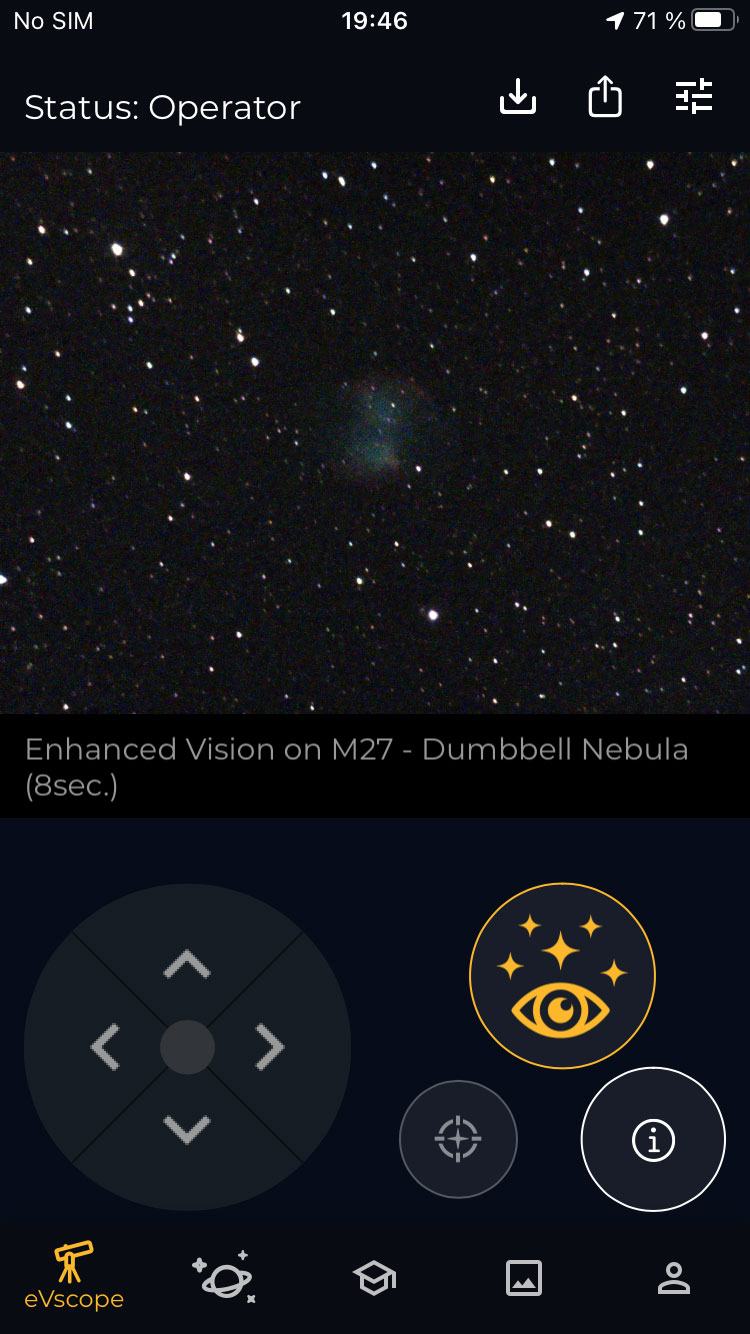Share the M27 observation

pyautogui.click(x=605, y=97)
